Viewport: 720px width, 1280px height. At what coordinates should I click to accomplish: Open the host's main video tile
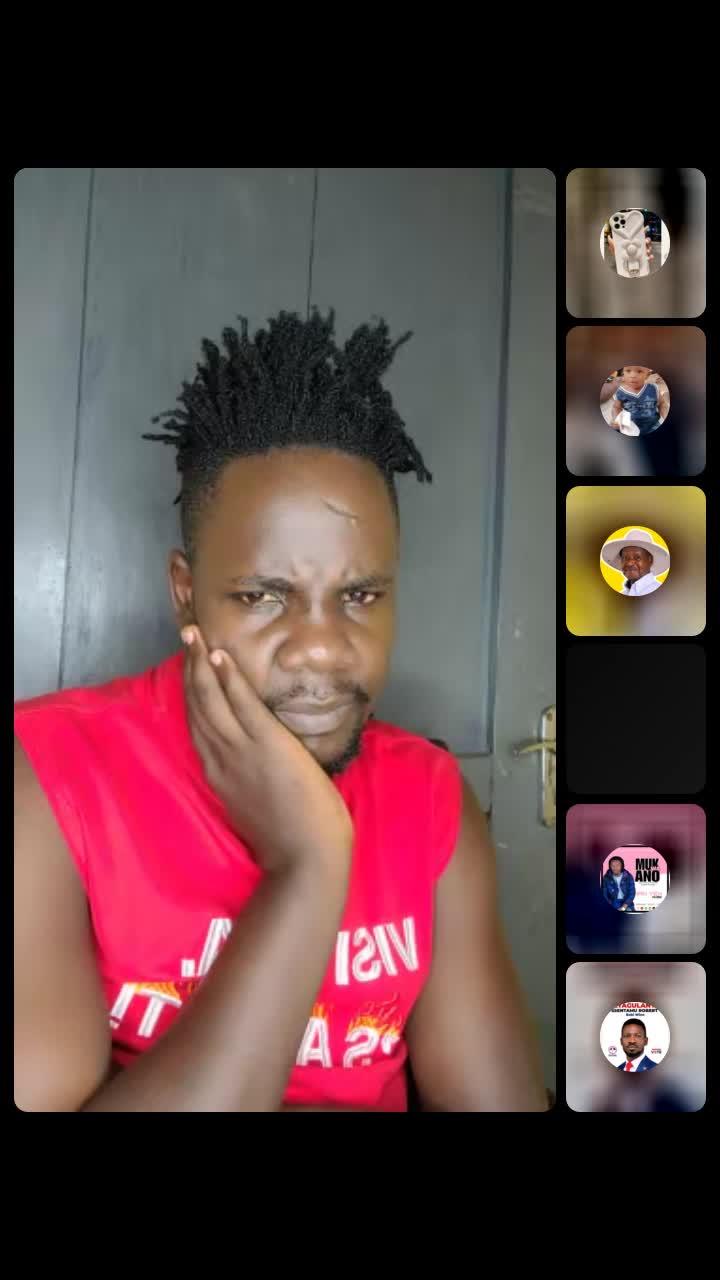tap(285, 640)
